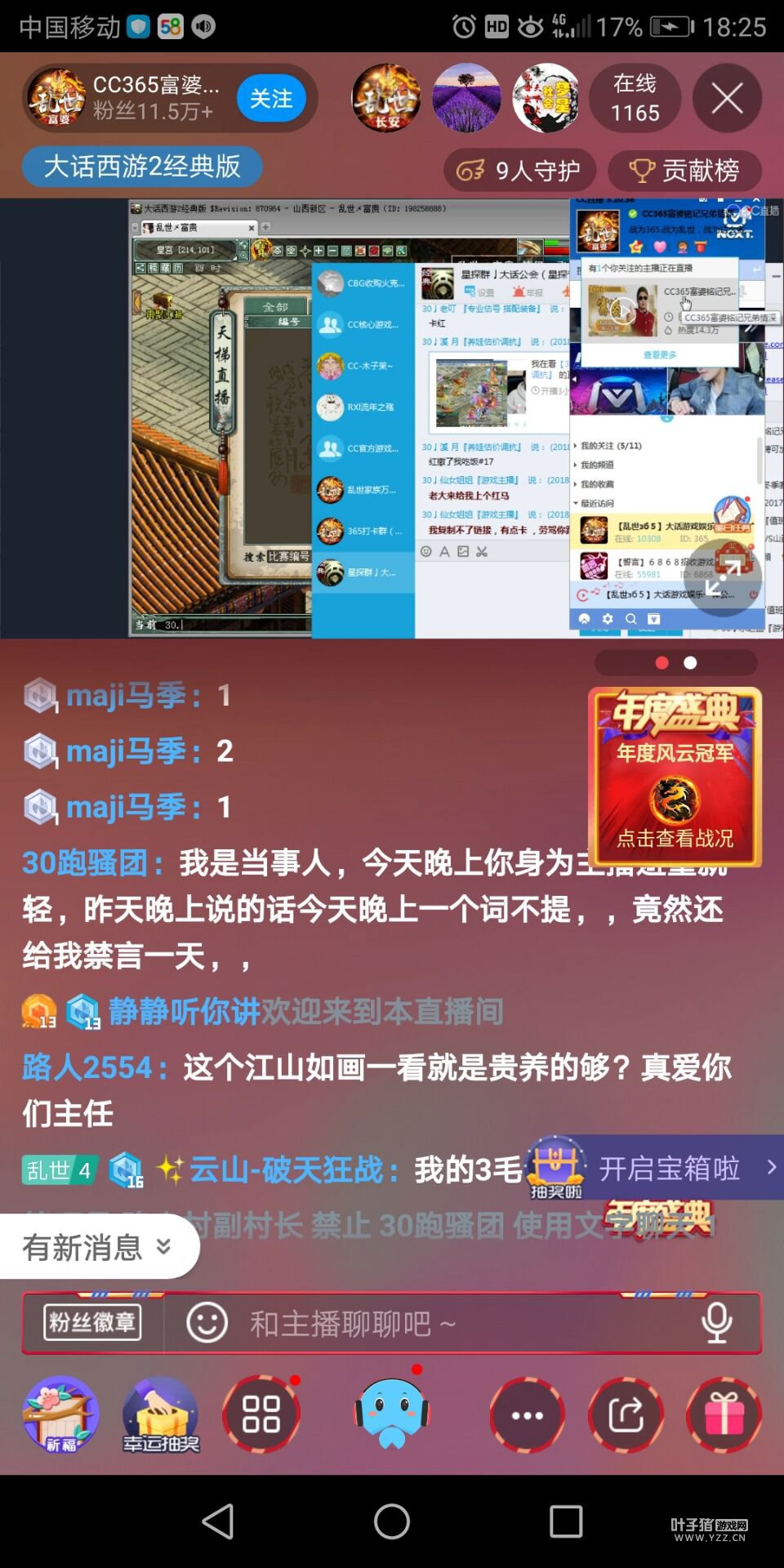The width and height of the screenshot is (784, 1568).
Task: Close the live stream room
Action: [x=727, y=99]
